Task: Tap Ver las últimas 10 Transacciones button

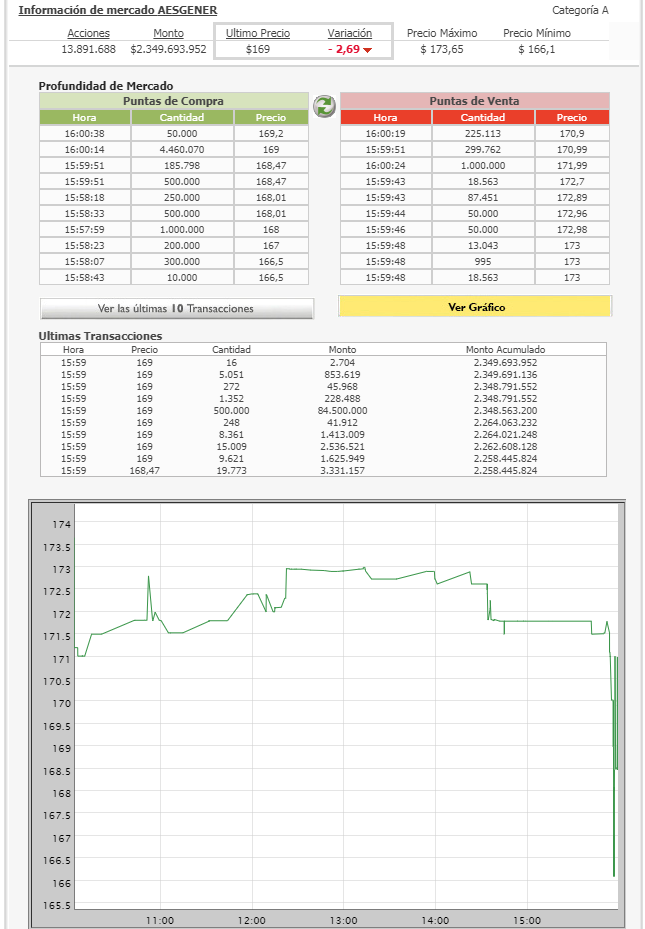Action: click(x=176, y=308)
